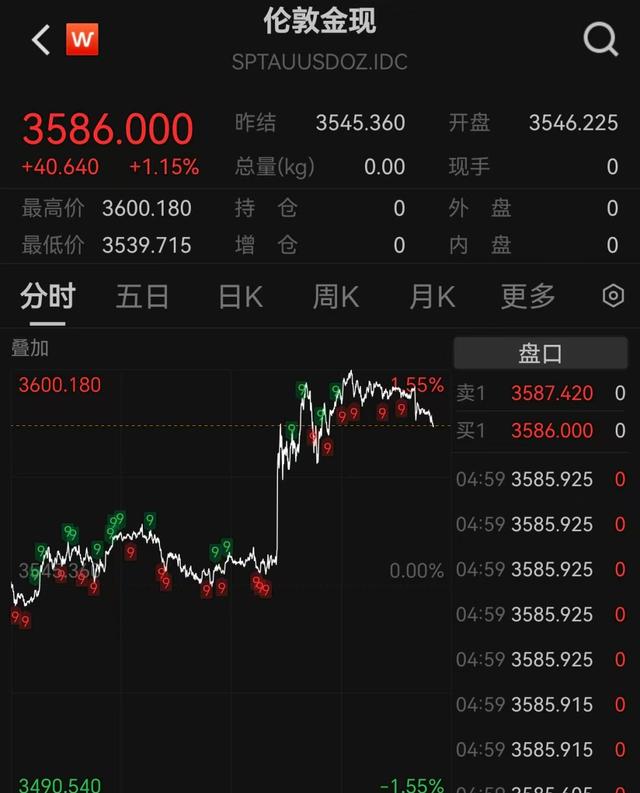Screen dimensions: 640x793
Task: Switch to the 五日 chart tab
Action: [x=142, y=296]
